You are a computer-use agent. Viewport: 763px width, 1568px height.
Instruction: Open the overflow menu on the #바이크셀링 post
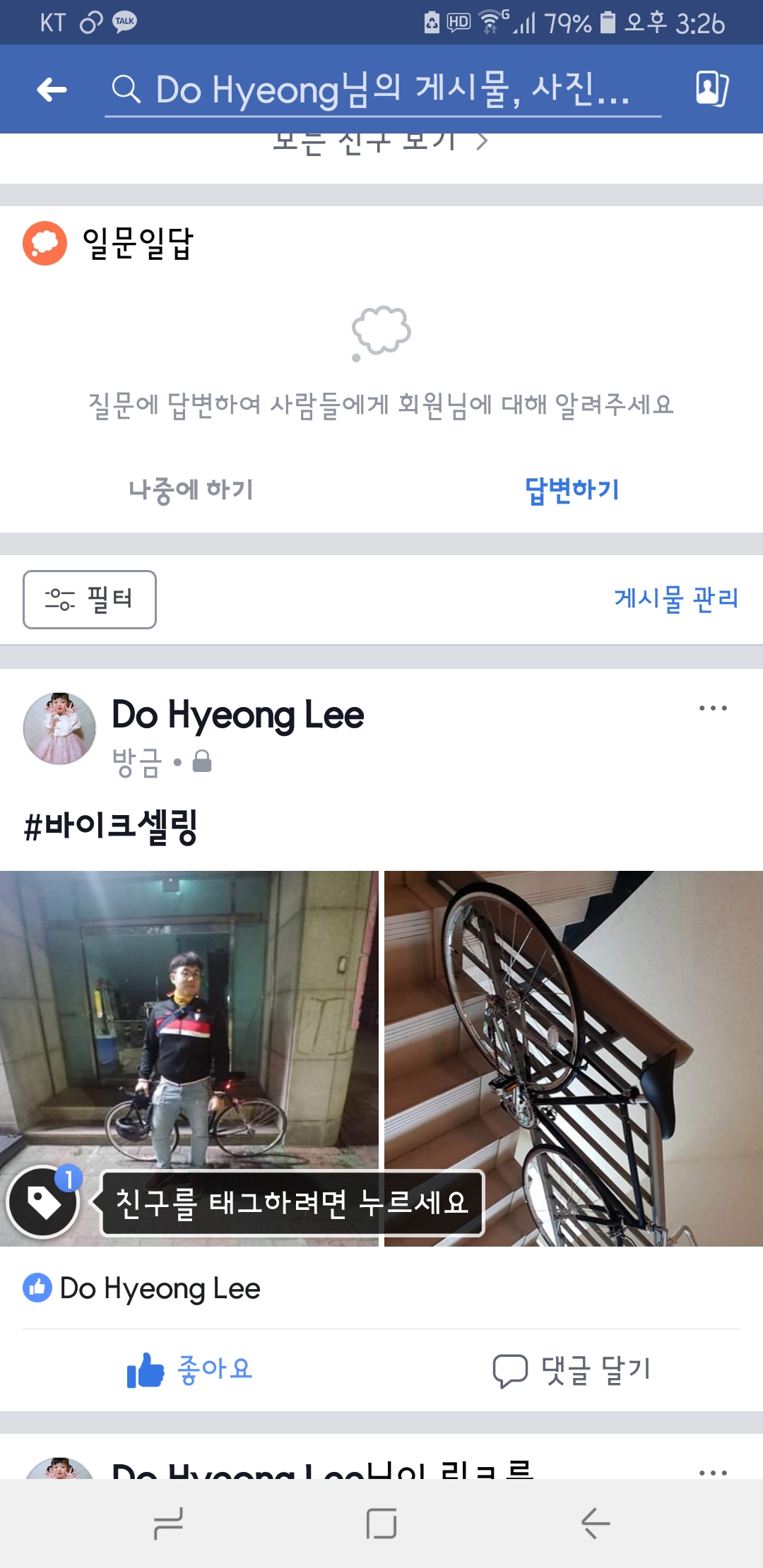pos(712,708)
